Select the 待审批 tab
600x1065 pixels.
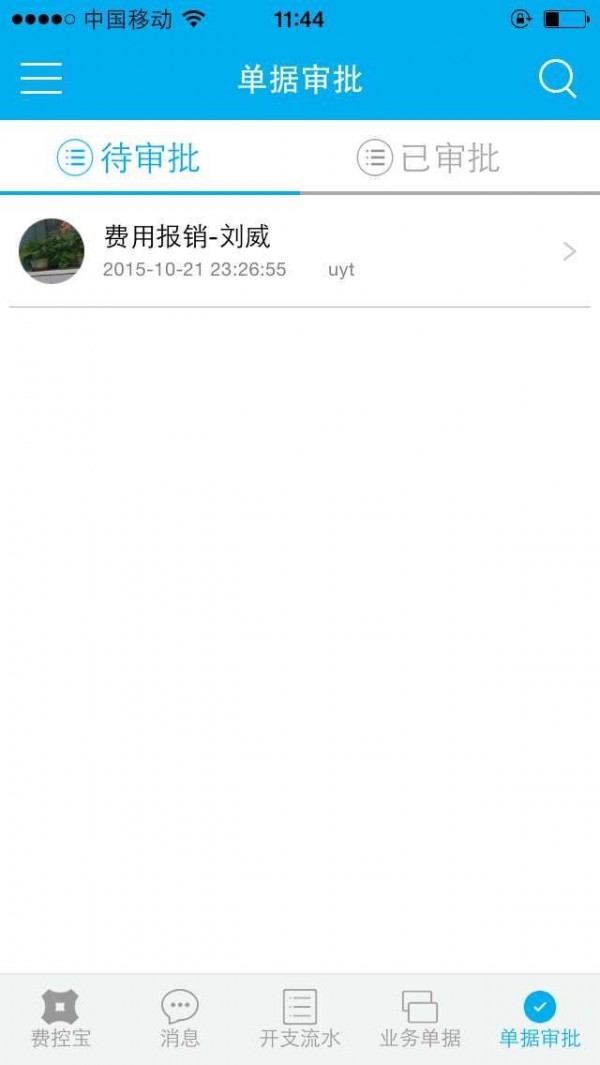click(130, 158)
